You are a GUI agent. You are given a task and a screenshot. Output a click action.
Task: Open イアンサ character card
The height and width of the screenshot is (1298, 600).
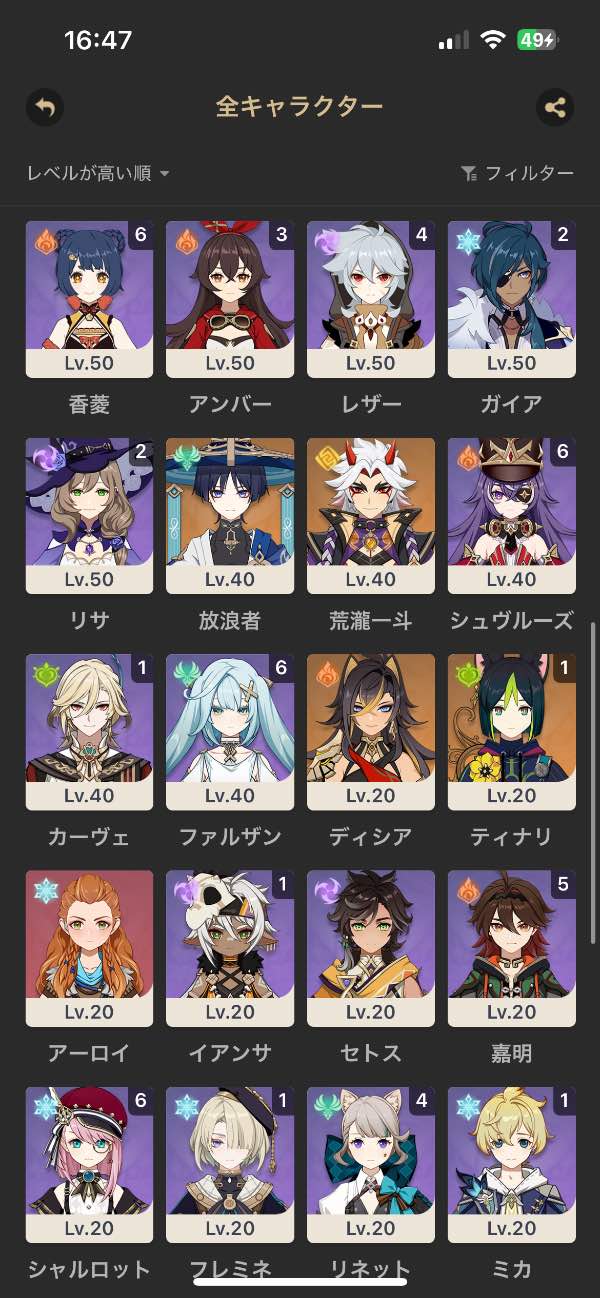[x=230, y=948]
